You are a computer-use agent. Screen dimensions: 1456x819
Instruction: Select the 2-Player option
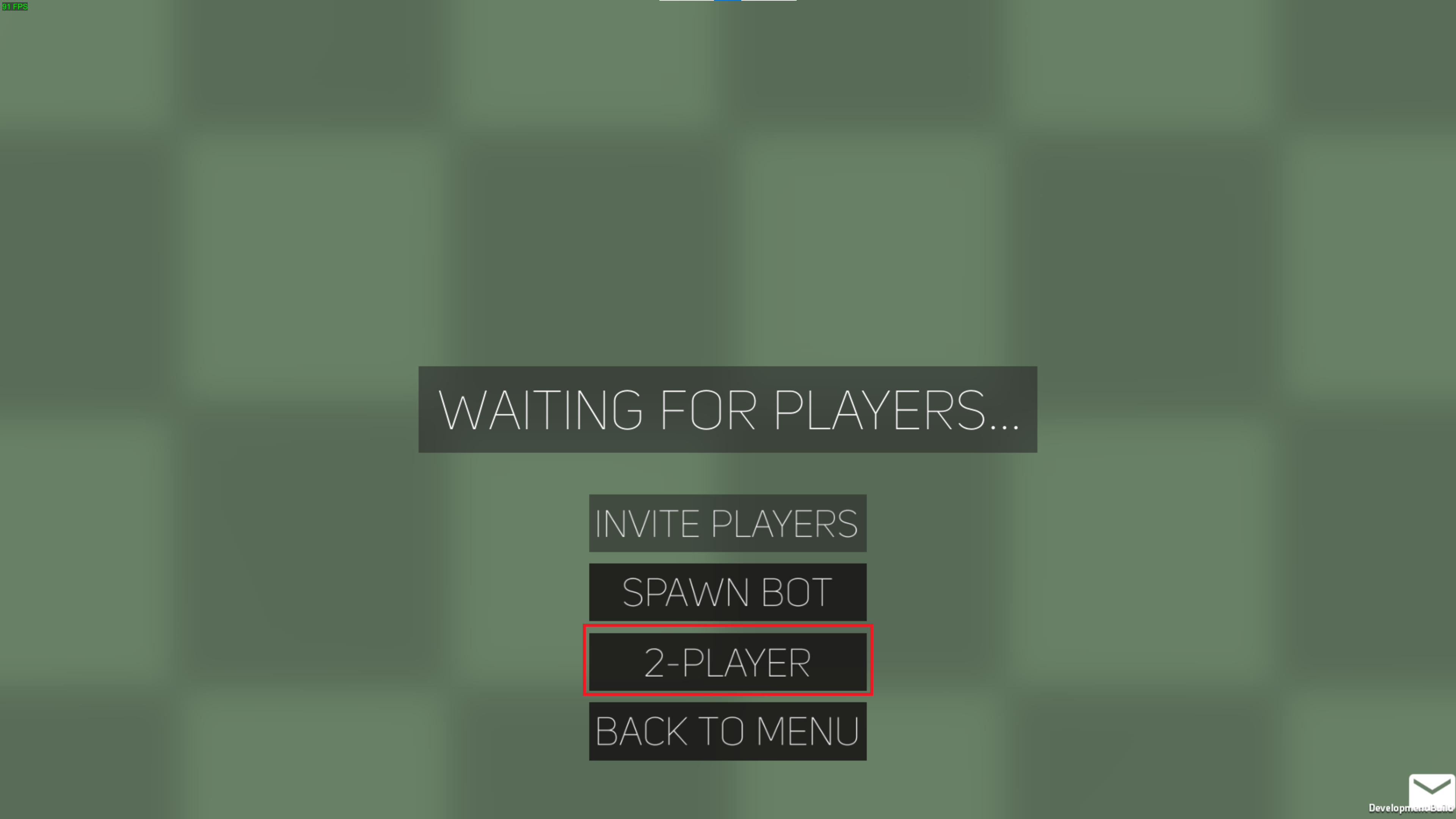(728, 661)
